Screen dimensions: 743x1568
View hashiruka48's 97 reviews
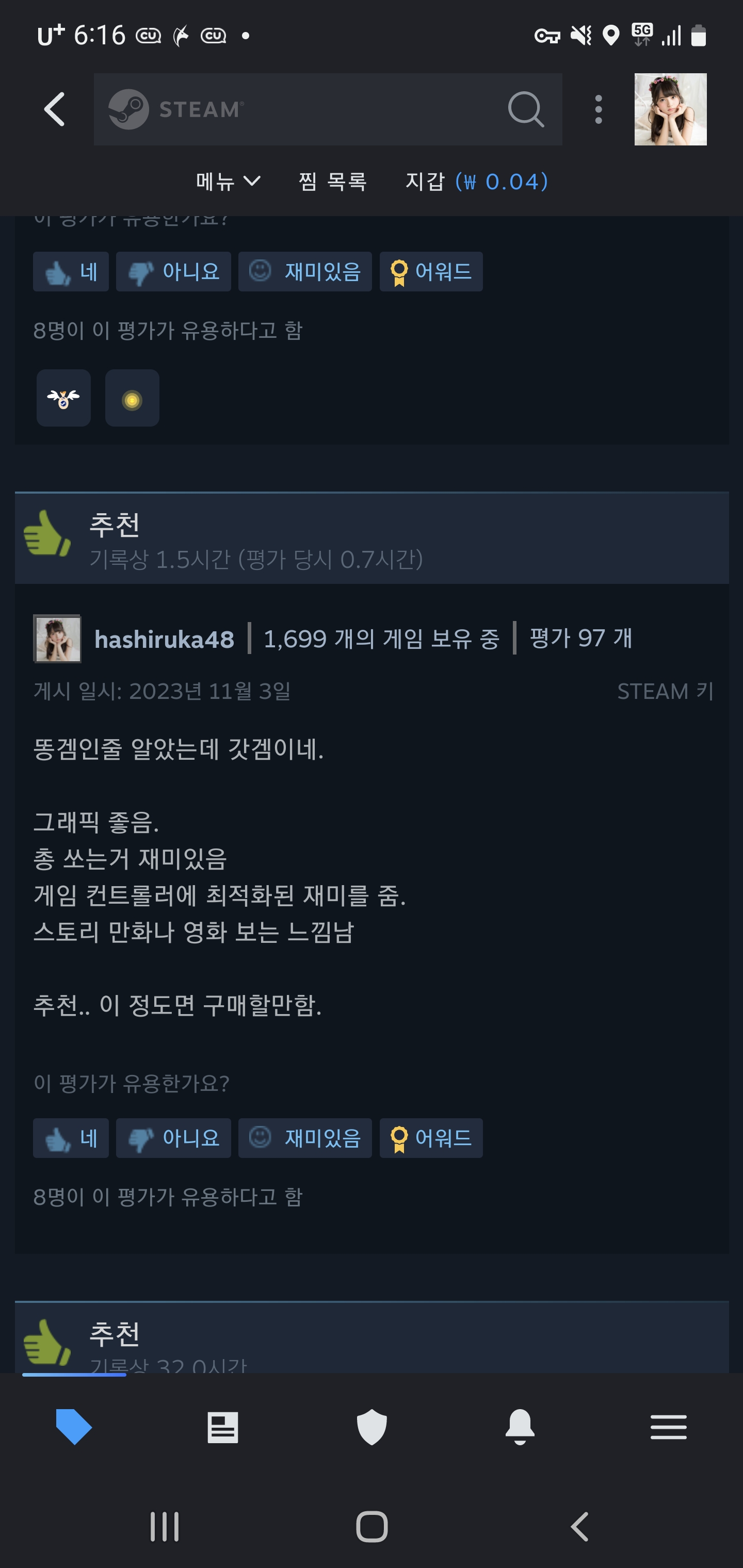[x=581, y=639]
